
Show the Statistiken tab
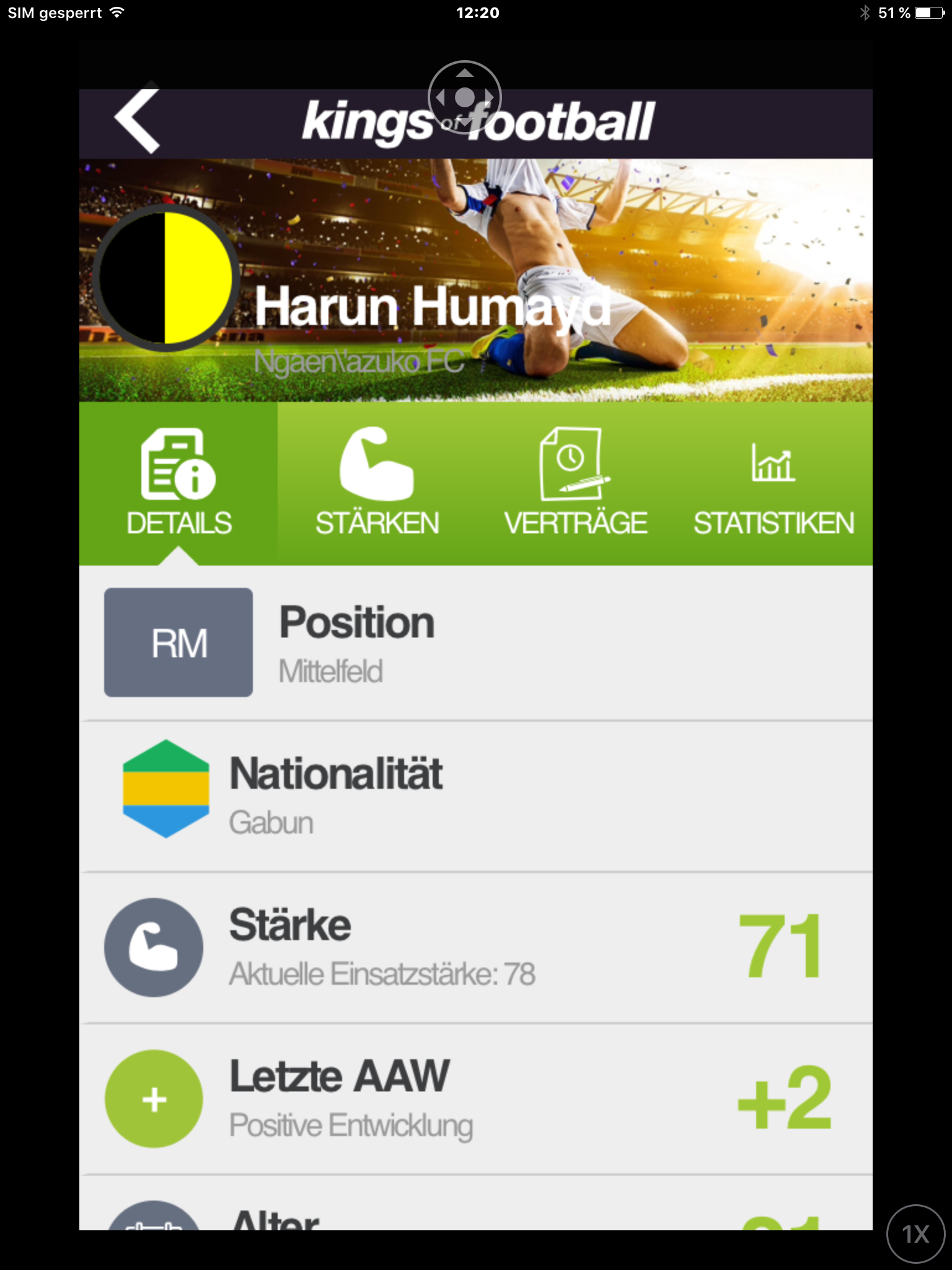[773, 482]
